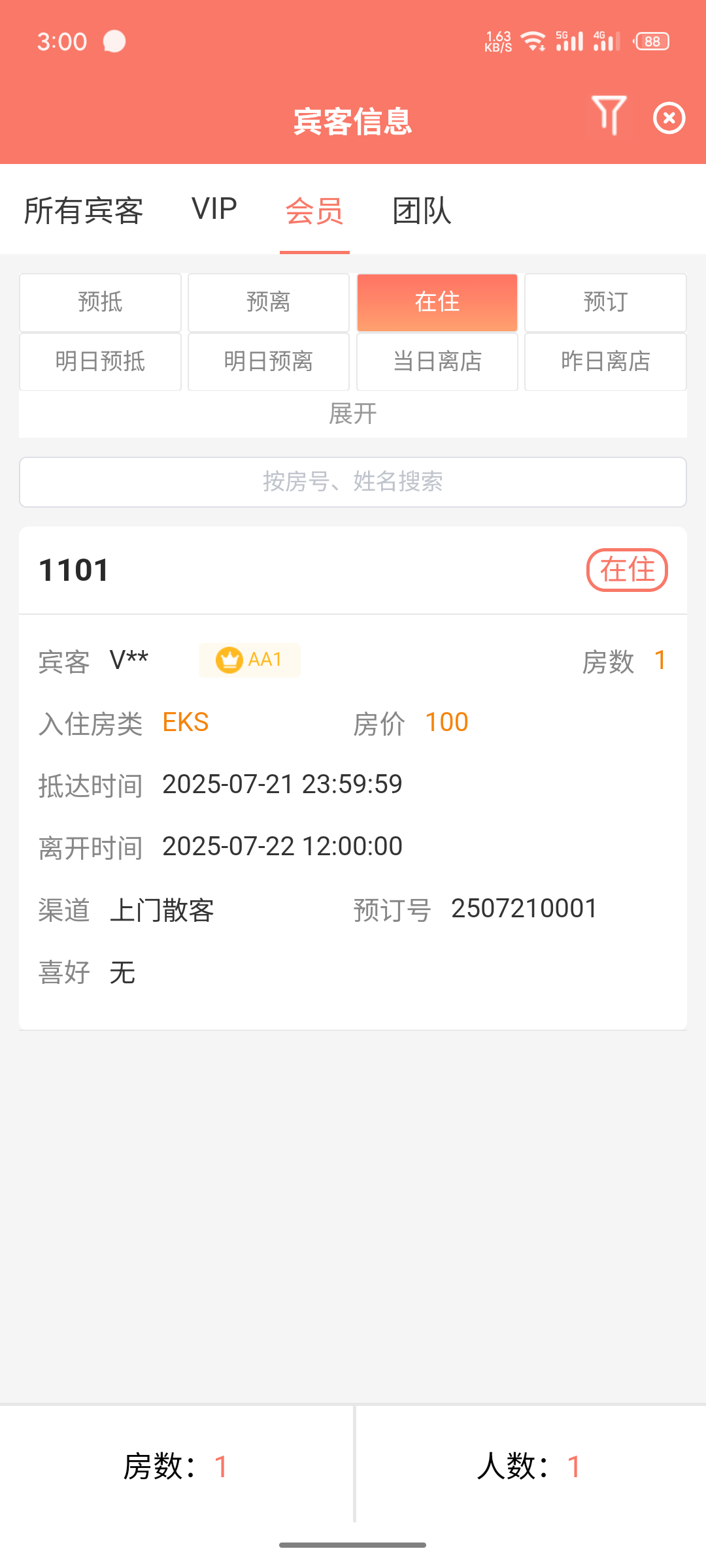706x1568 pixels.
Task: Switch to the 团队 tab
Action: click(x=422, y=210)
